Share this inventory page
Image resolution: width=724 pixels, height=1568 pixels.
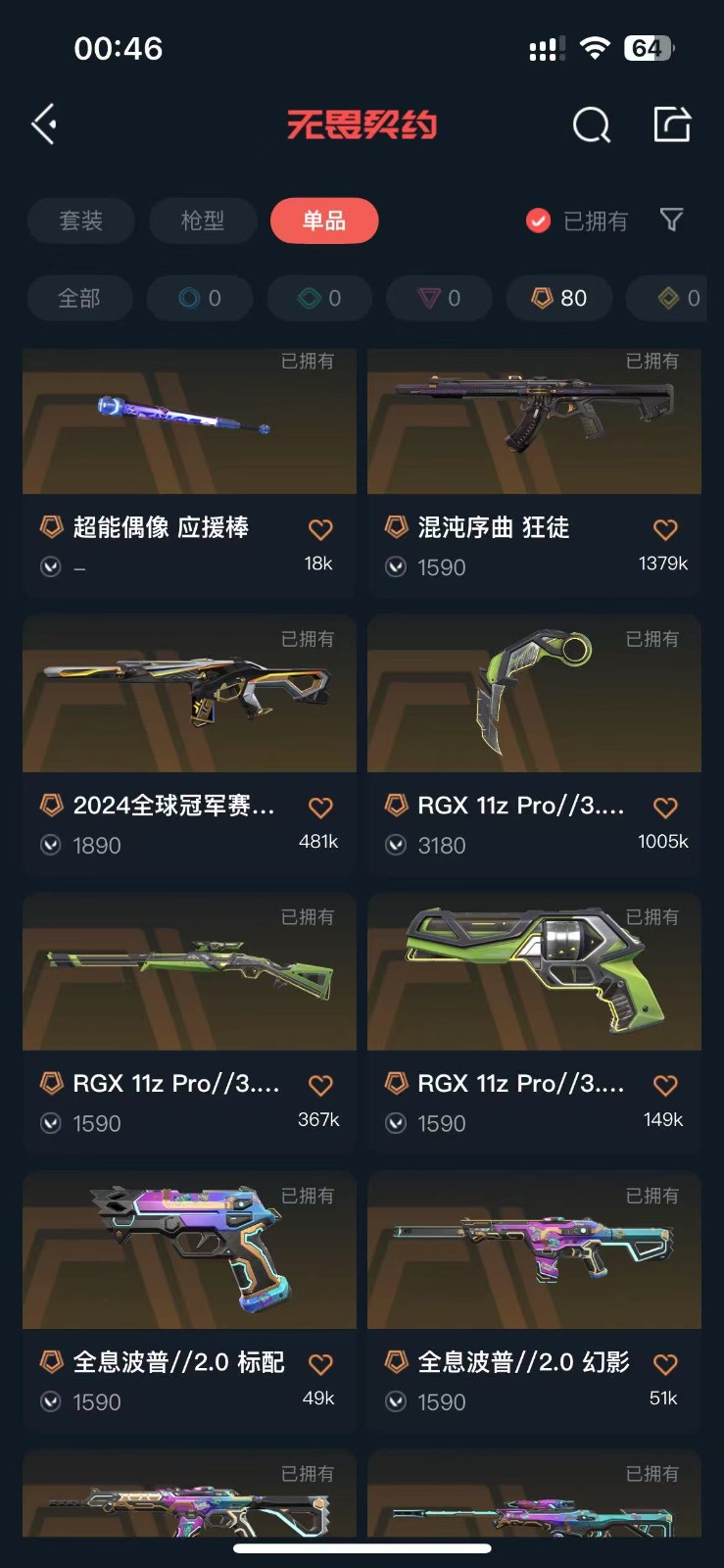pyautogui.click(x=672, y=124)
